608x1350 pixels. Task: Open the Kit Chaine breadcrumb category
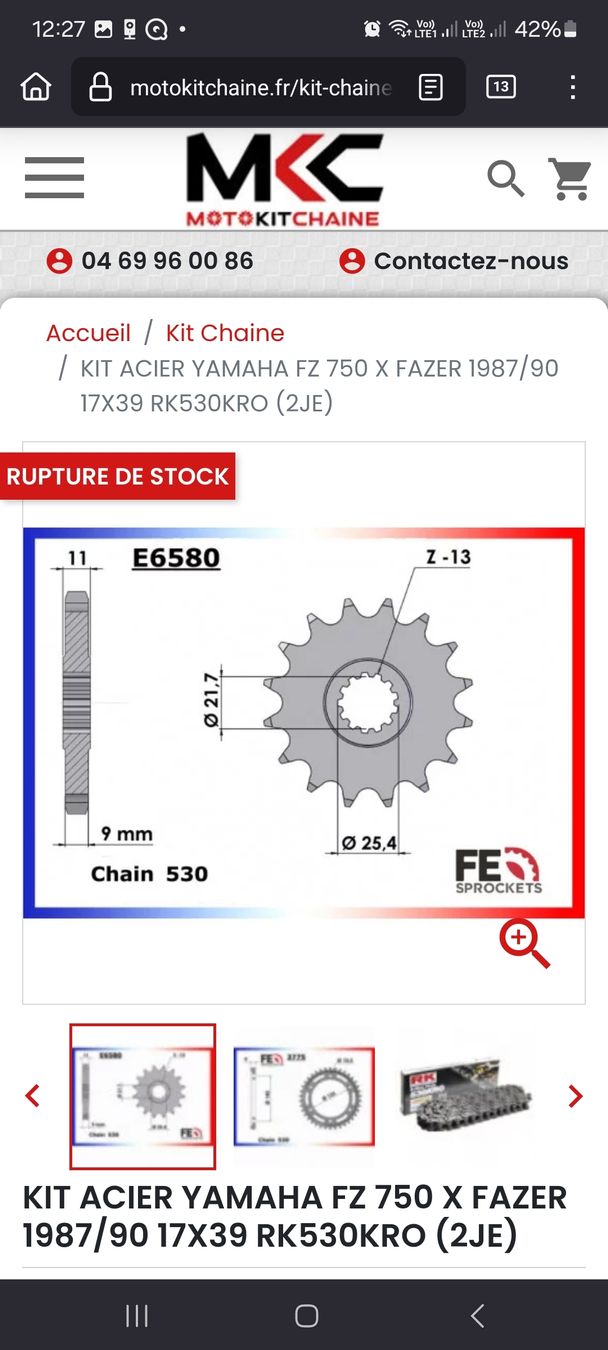point(225,333)
